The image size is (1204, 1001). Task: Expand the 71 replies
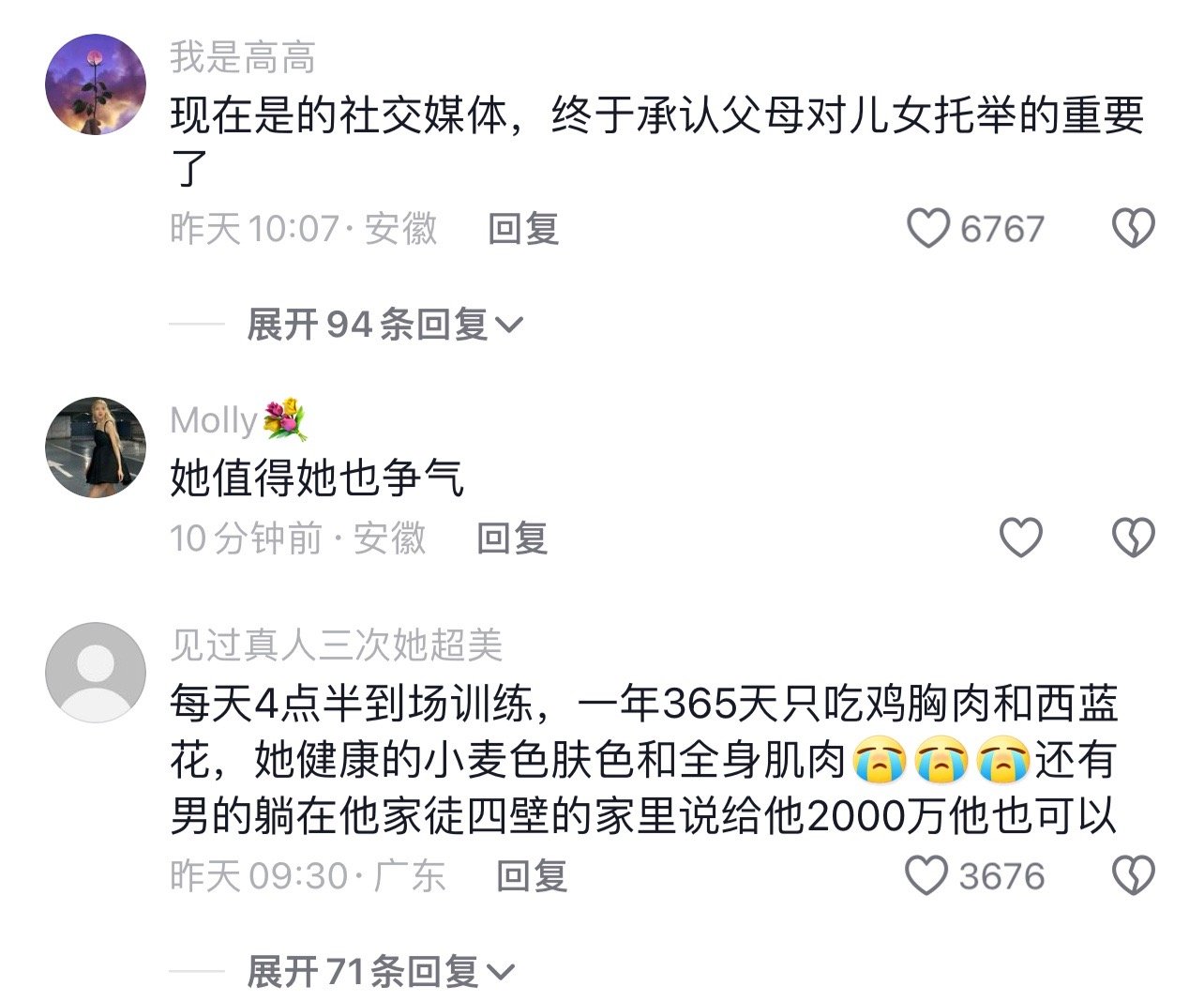(380, 972)
